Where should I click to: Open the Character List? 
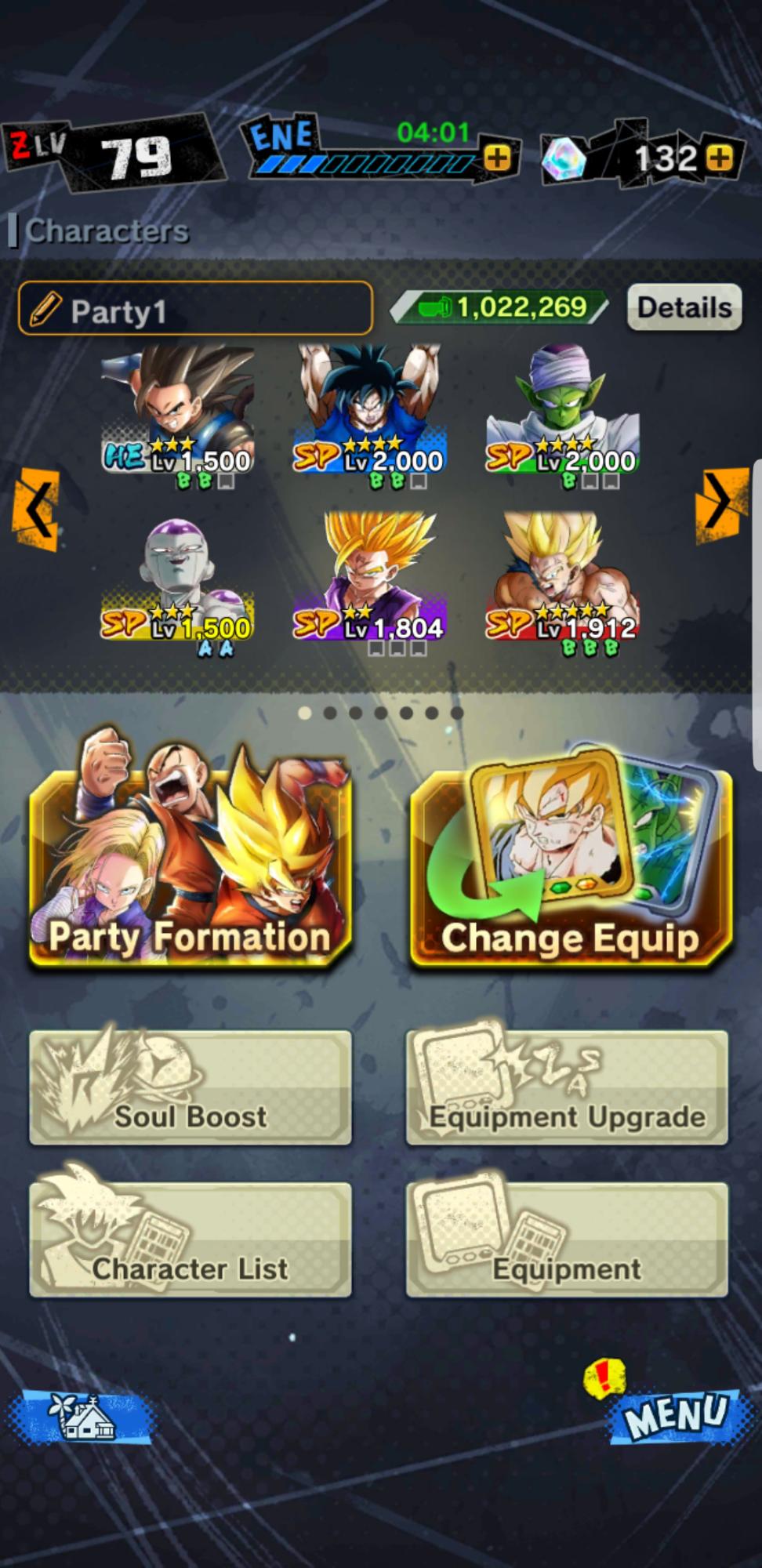pos(190,1240)
